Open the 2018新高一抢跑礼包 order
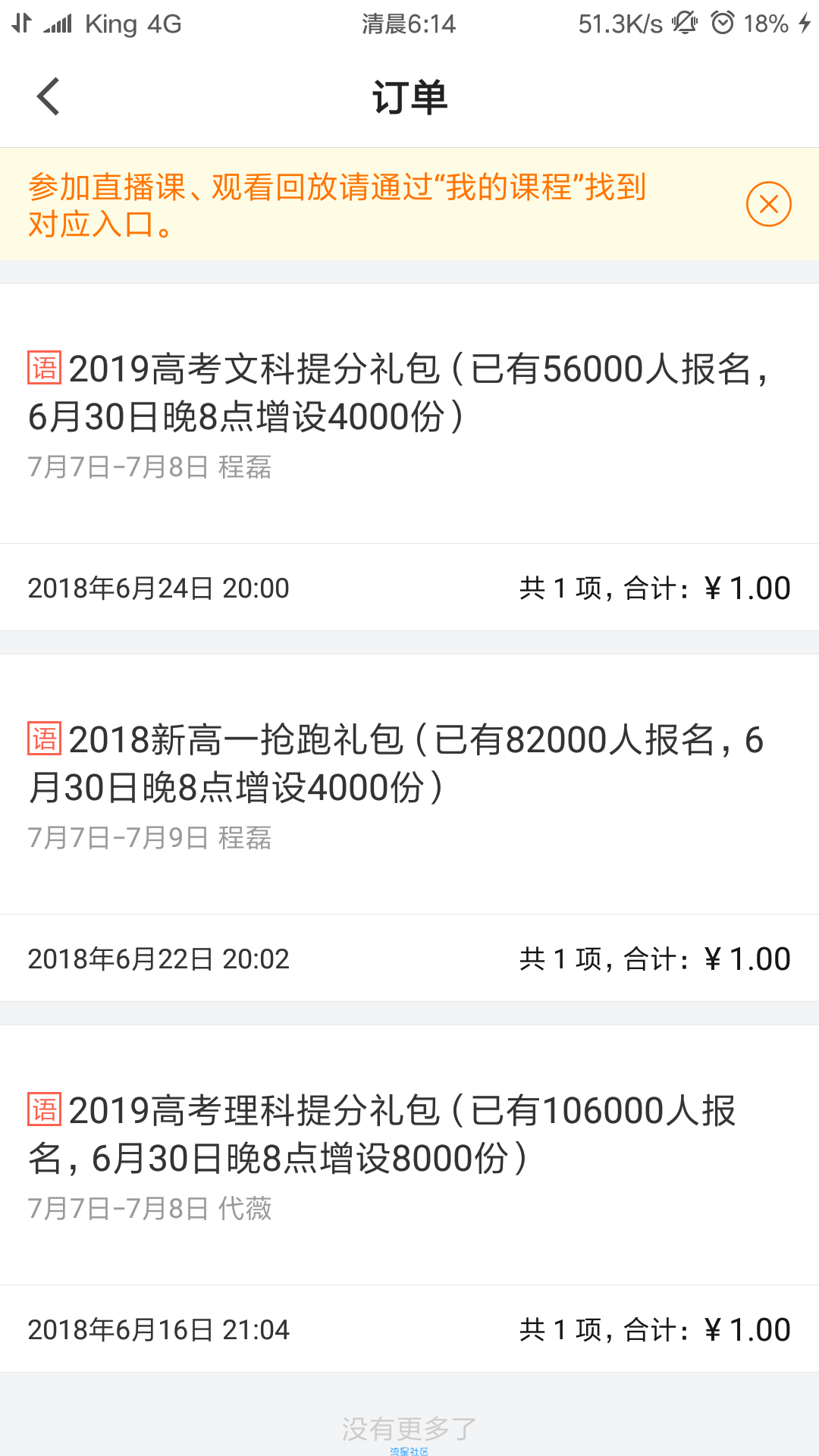 [x=409, y=764]
